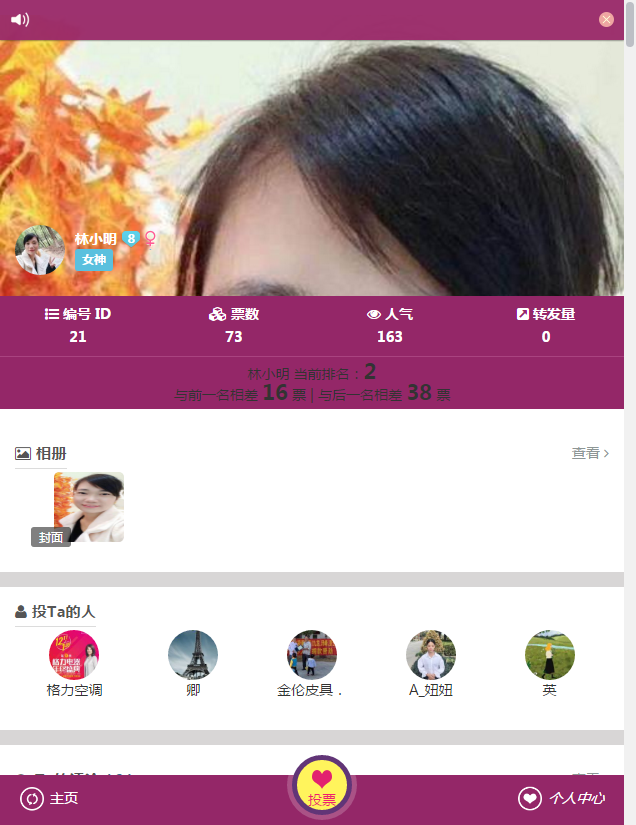Viewport: 636px width, 825px height.
Task: Open the 封面 cover photo thumbnail
Action: click(x=89, y=507)
